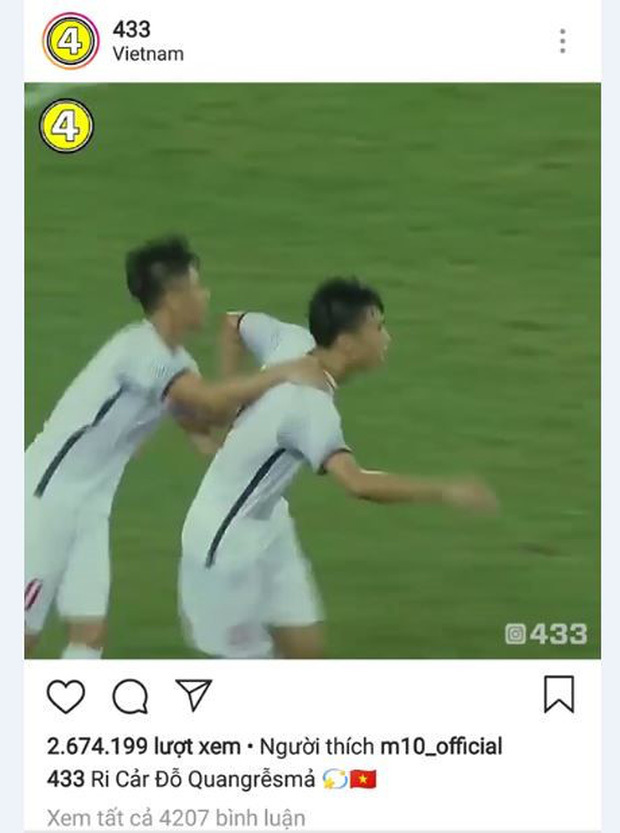Viewport: 620px width, 833px height.
Task: Bookmark this 433 post
Action: (558, 694)
